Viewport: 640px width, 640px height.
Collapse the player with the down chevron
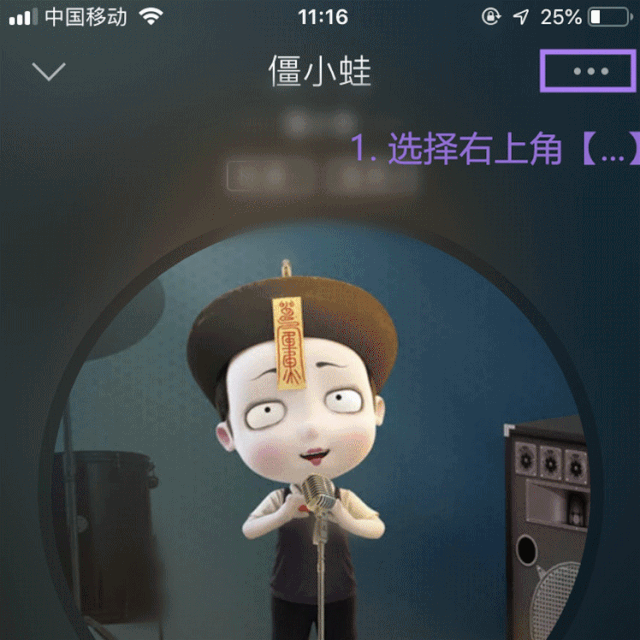pos(48,72)
